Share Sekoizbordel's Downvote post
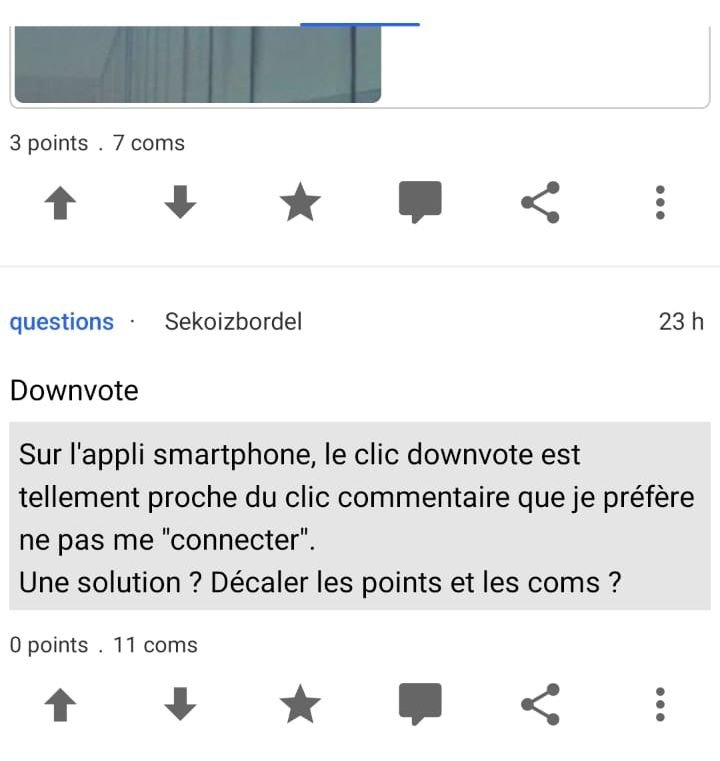The image size is (720, 761). 540,705
